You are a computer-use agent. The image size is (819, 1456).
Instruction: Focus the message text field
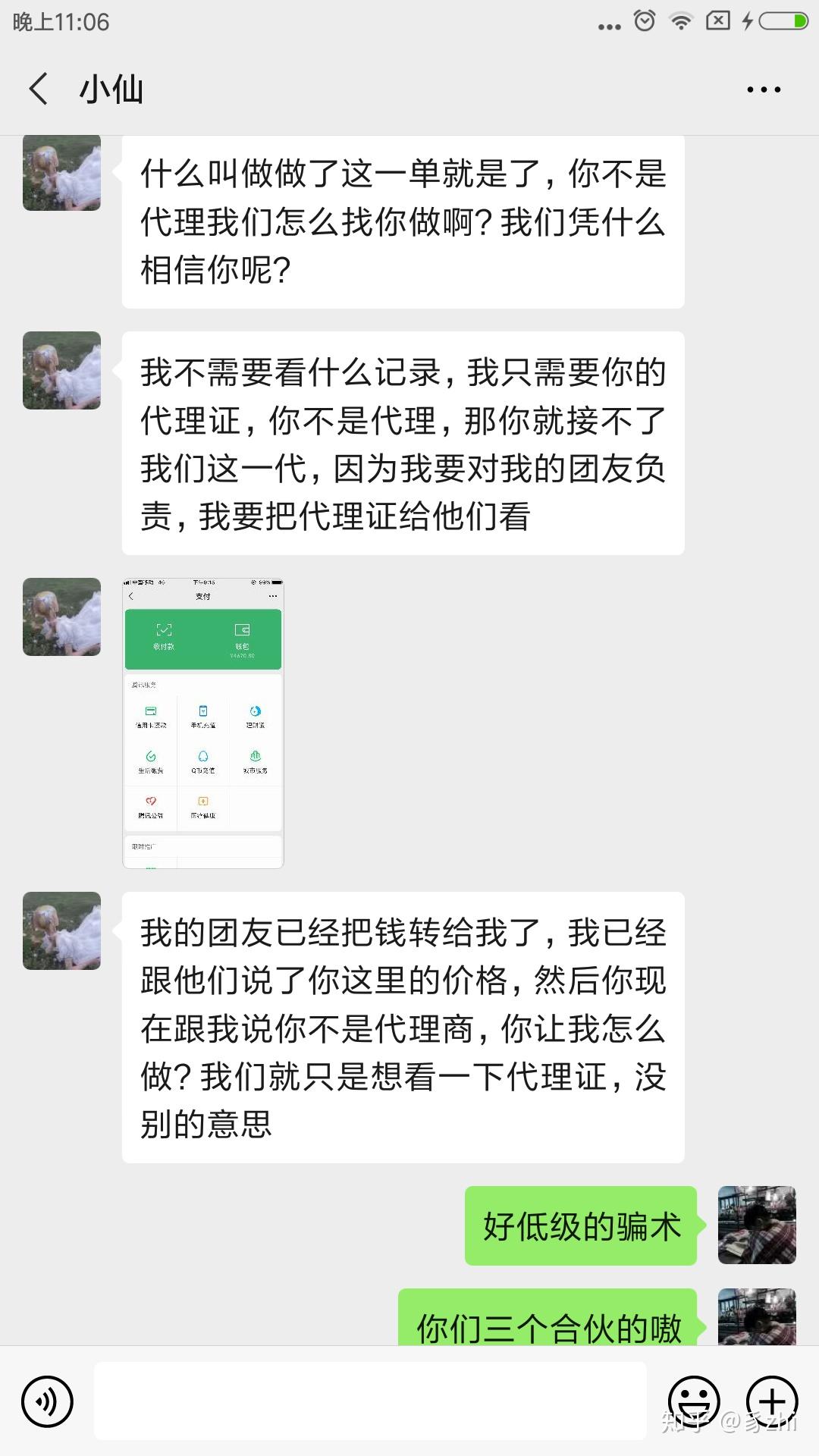click(x=370, y=1401)
